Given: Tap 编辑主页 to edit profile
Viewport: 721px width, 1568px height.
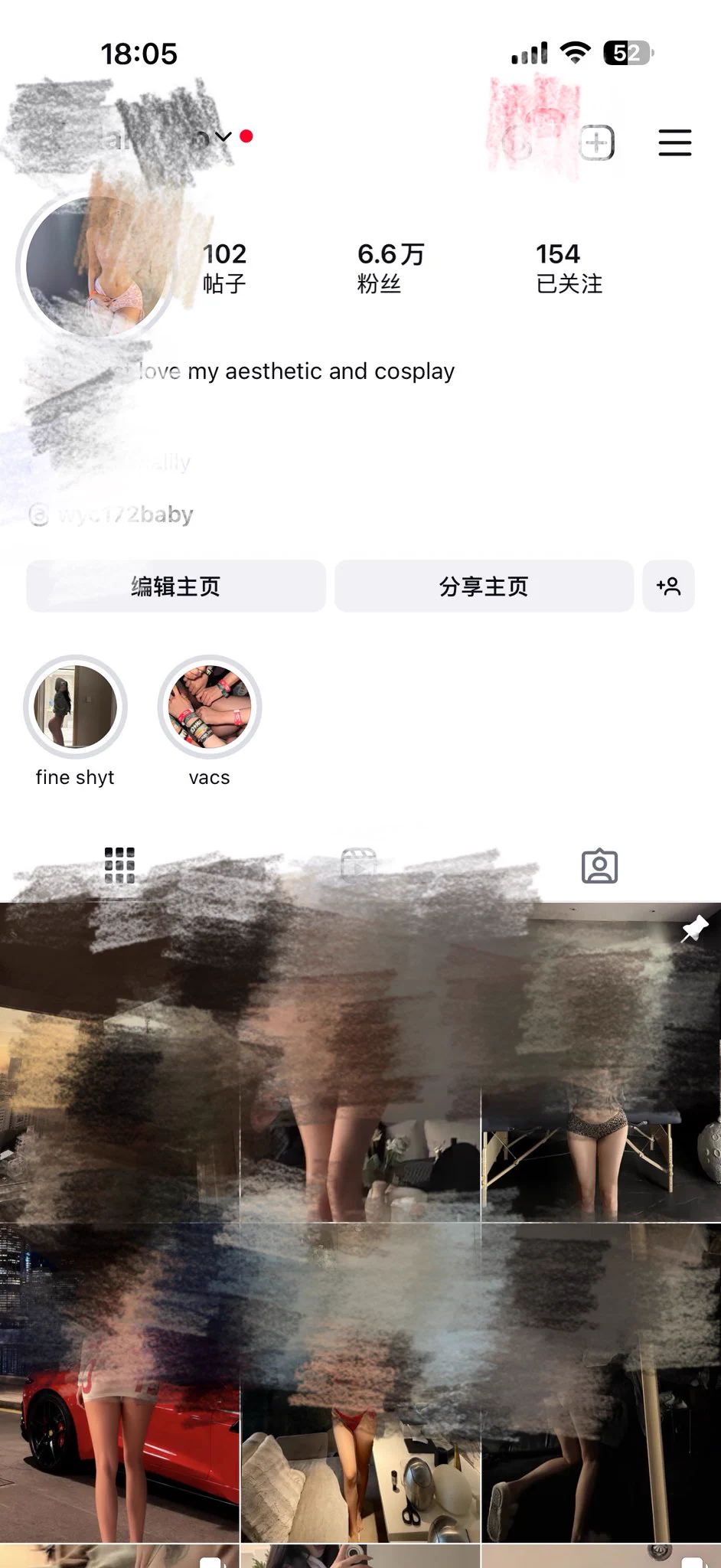Looking at the screenshot, I should click(x=176, y=586).
